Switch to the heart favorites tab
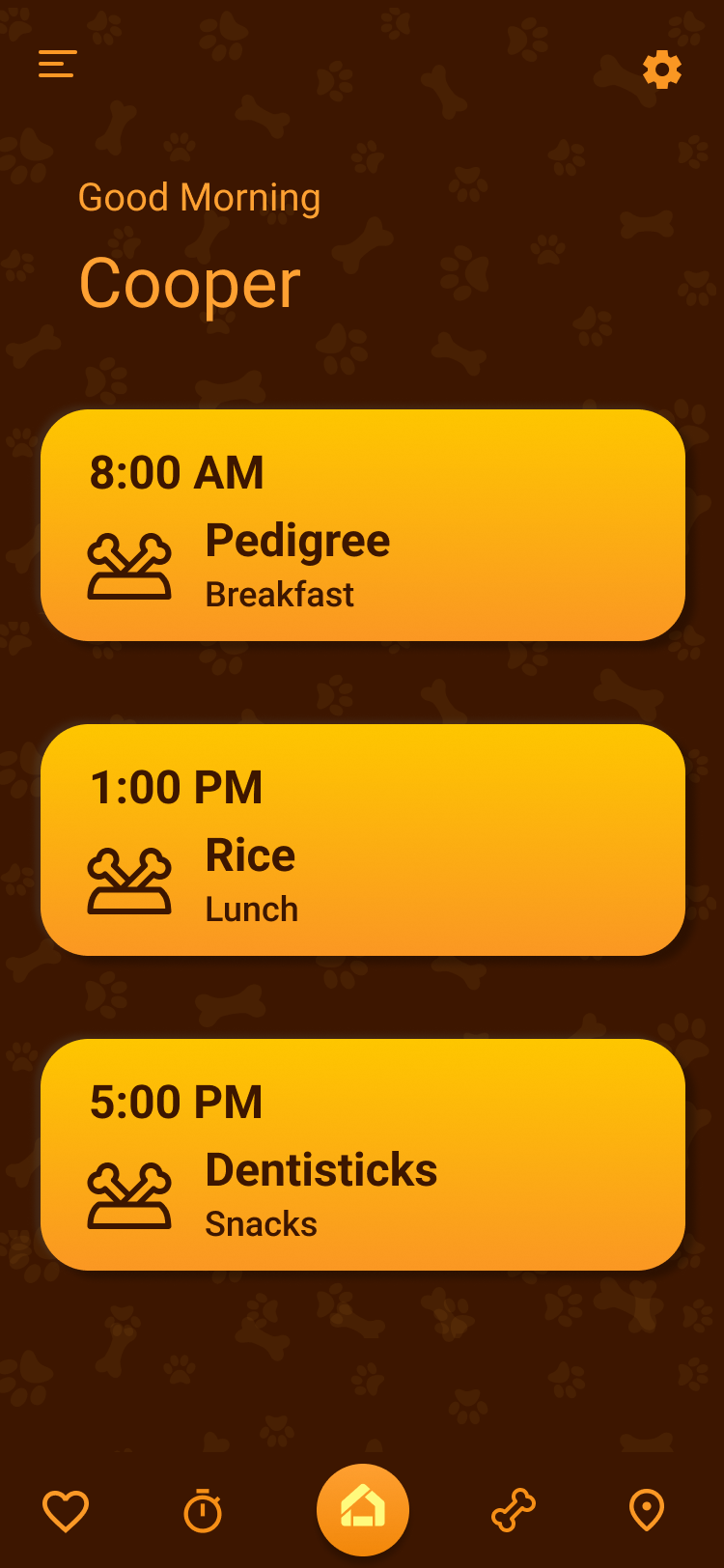724x1568 pixels. tap(66, 1510)
